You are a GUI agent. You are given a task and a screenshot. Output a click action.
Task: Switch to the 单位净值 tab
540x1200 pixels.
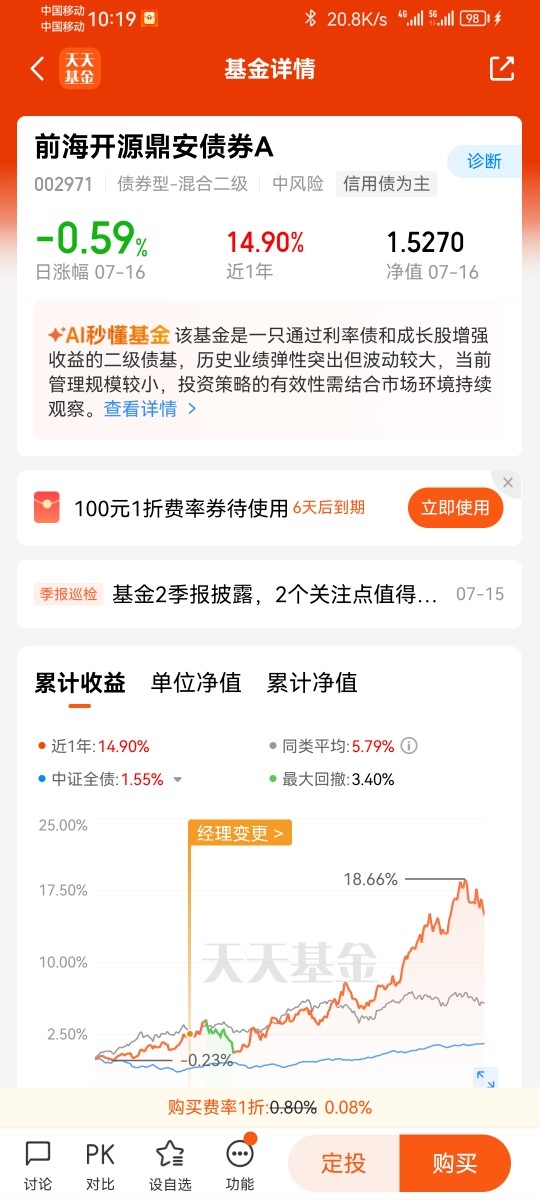pyautogui.click(x=196, y=683)
